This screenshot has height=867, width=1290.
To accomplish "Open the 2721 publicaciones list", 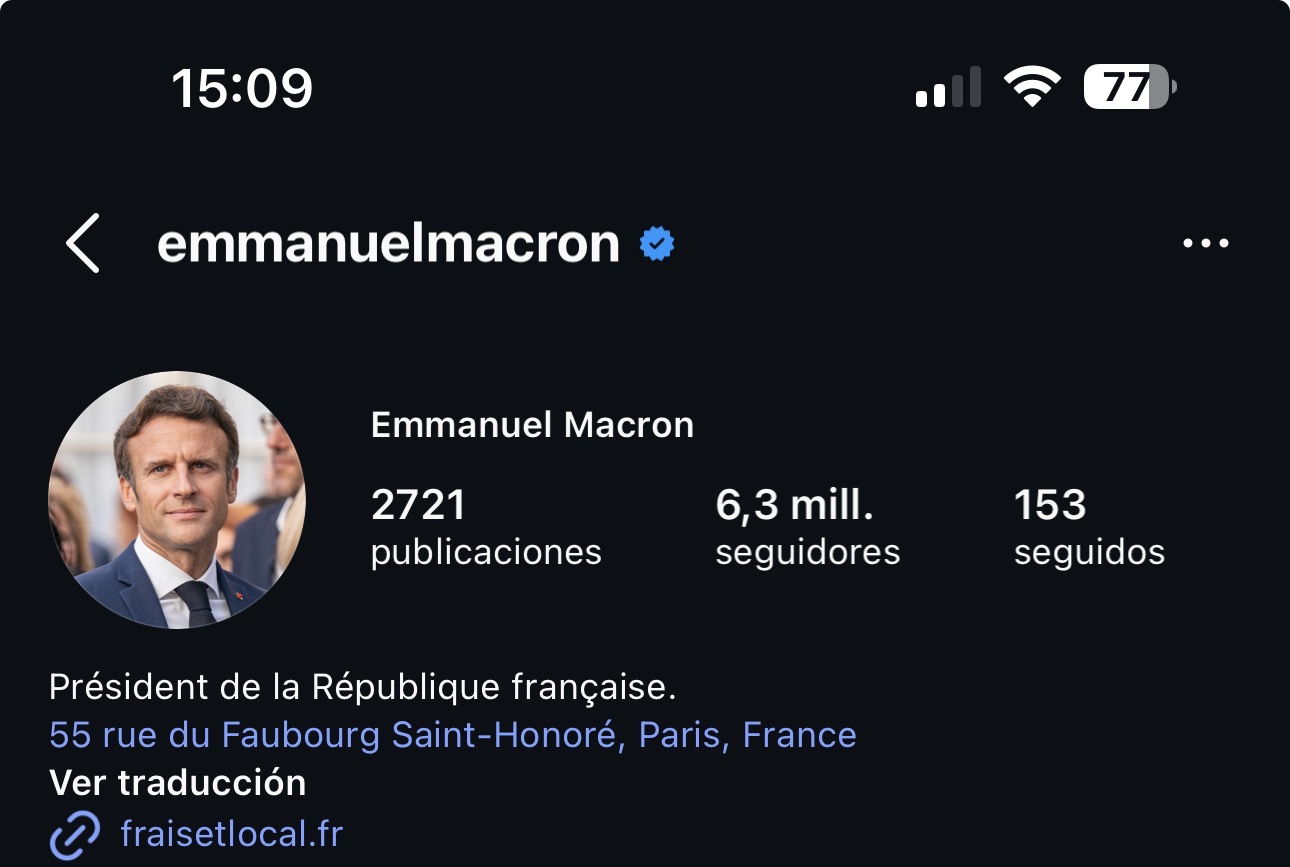I will (x=486, y=527).
